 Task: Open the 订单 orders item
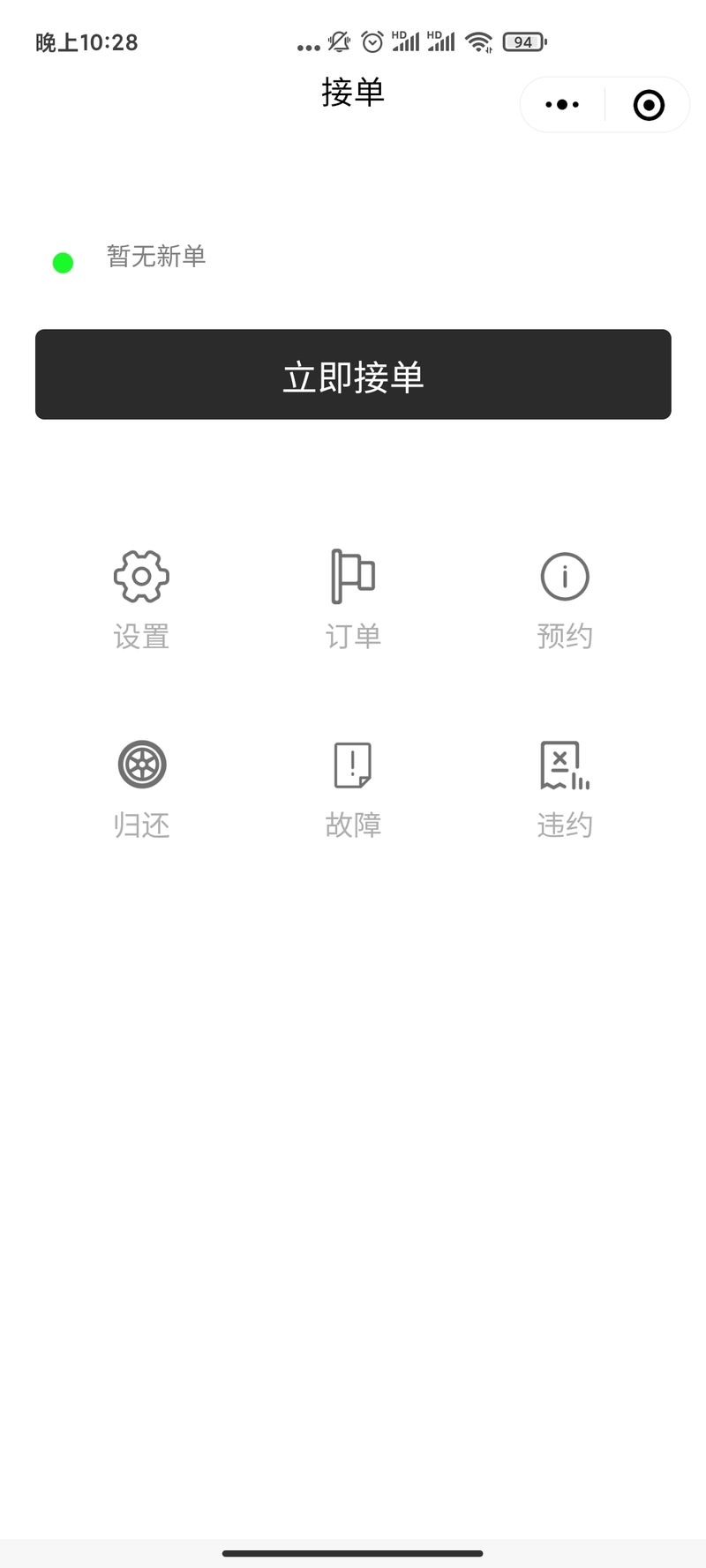tap(353, 600)
